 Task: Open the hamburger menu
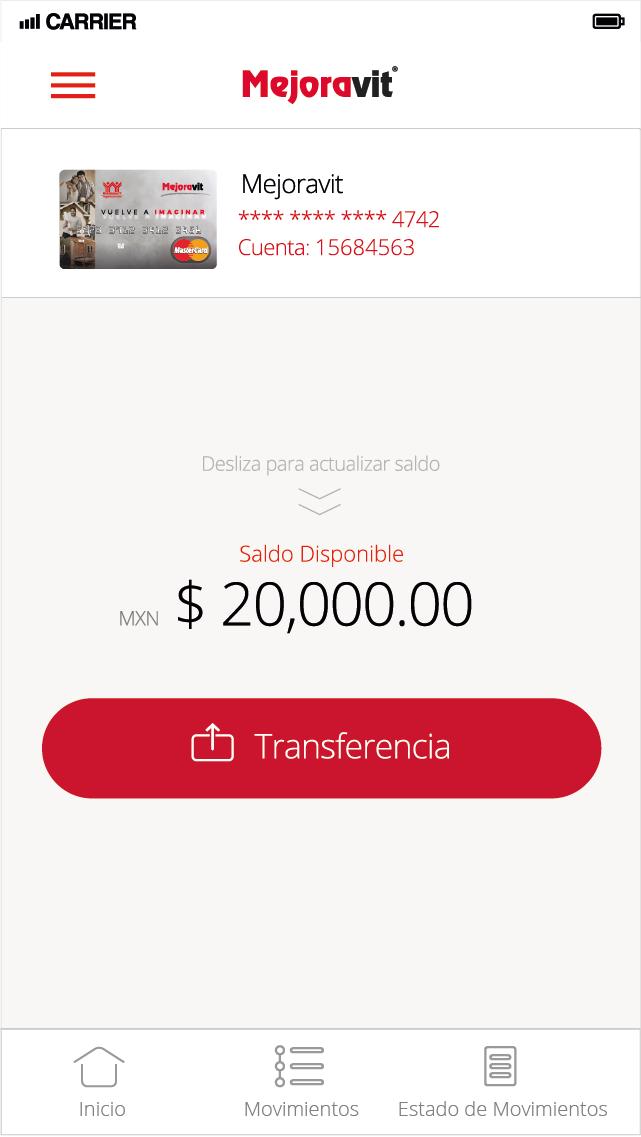coord(73,85)
